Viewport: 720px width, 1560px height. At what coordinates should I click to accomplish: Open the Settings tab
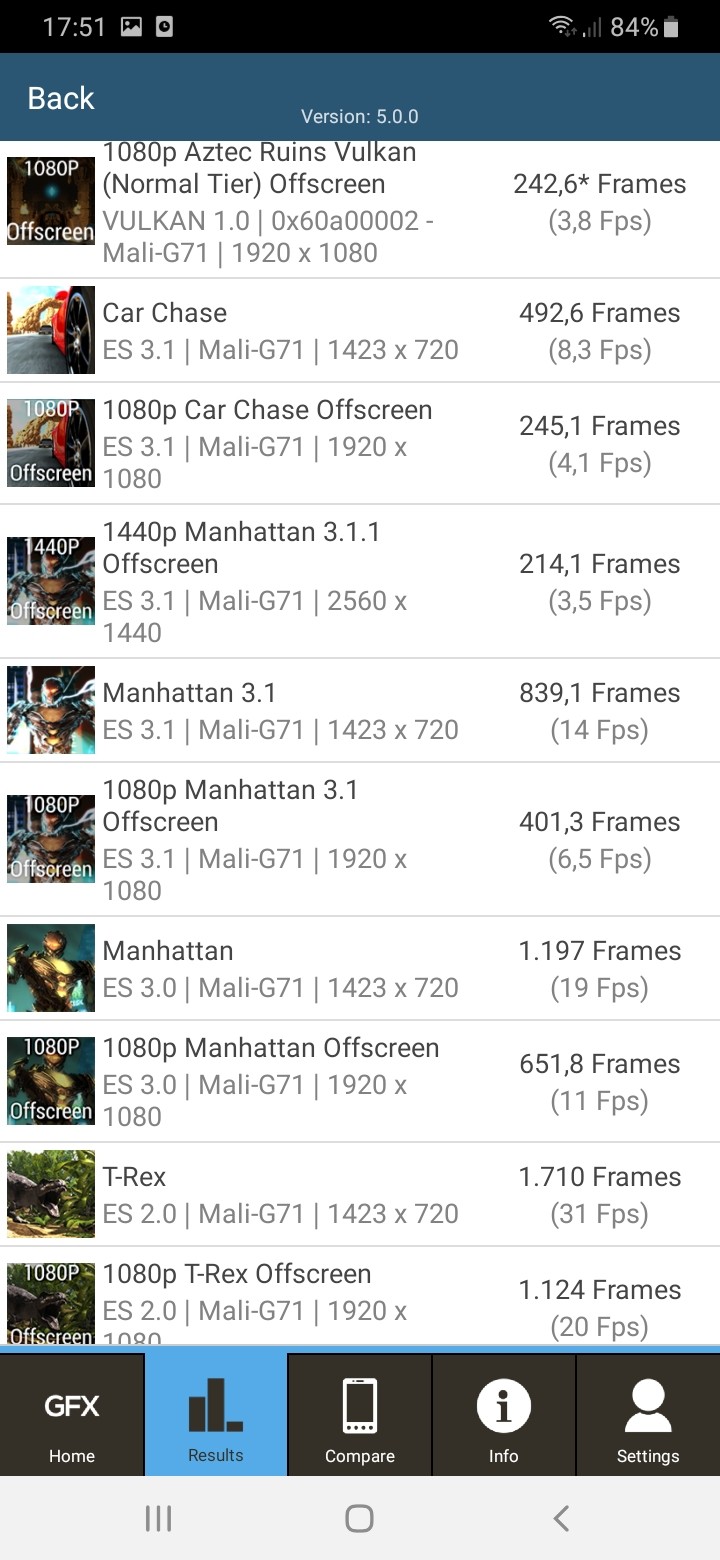point(648,1415)
